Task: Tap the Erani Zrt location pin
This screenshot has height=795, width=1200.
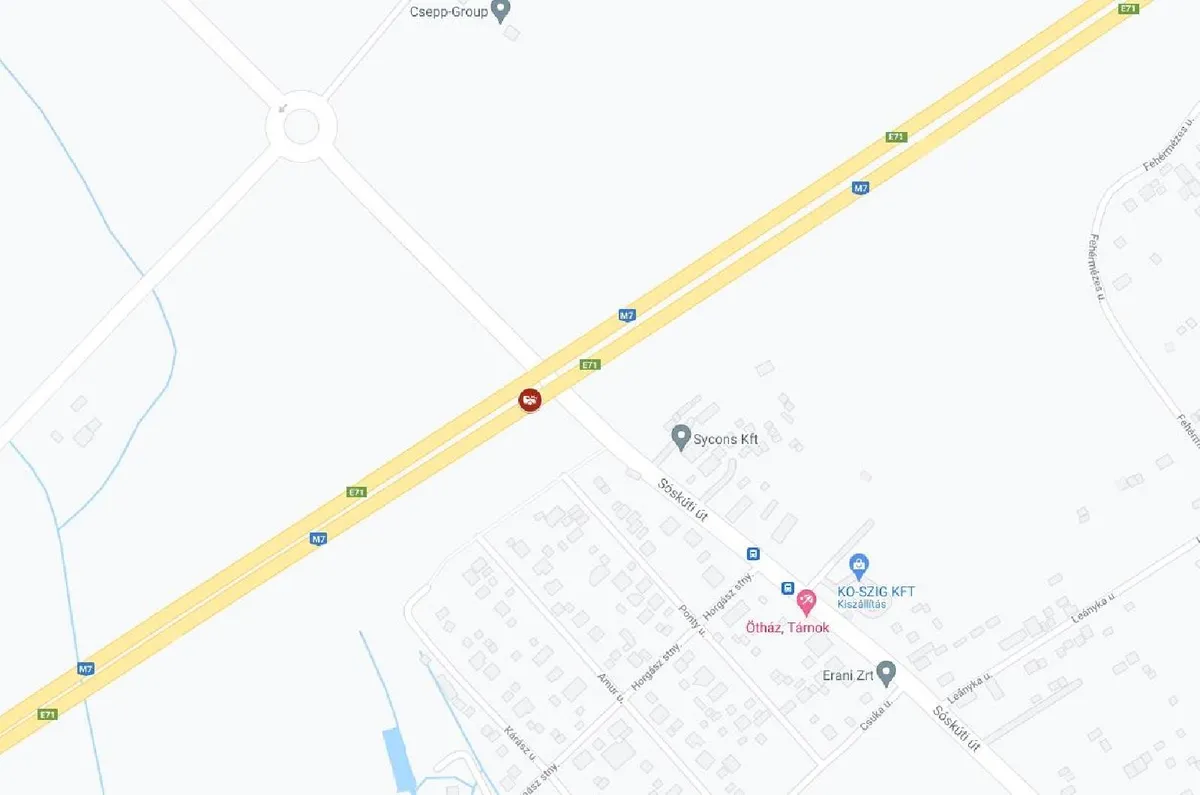Action: tap(886, 672)
